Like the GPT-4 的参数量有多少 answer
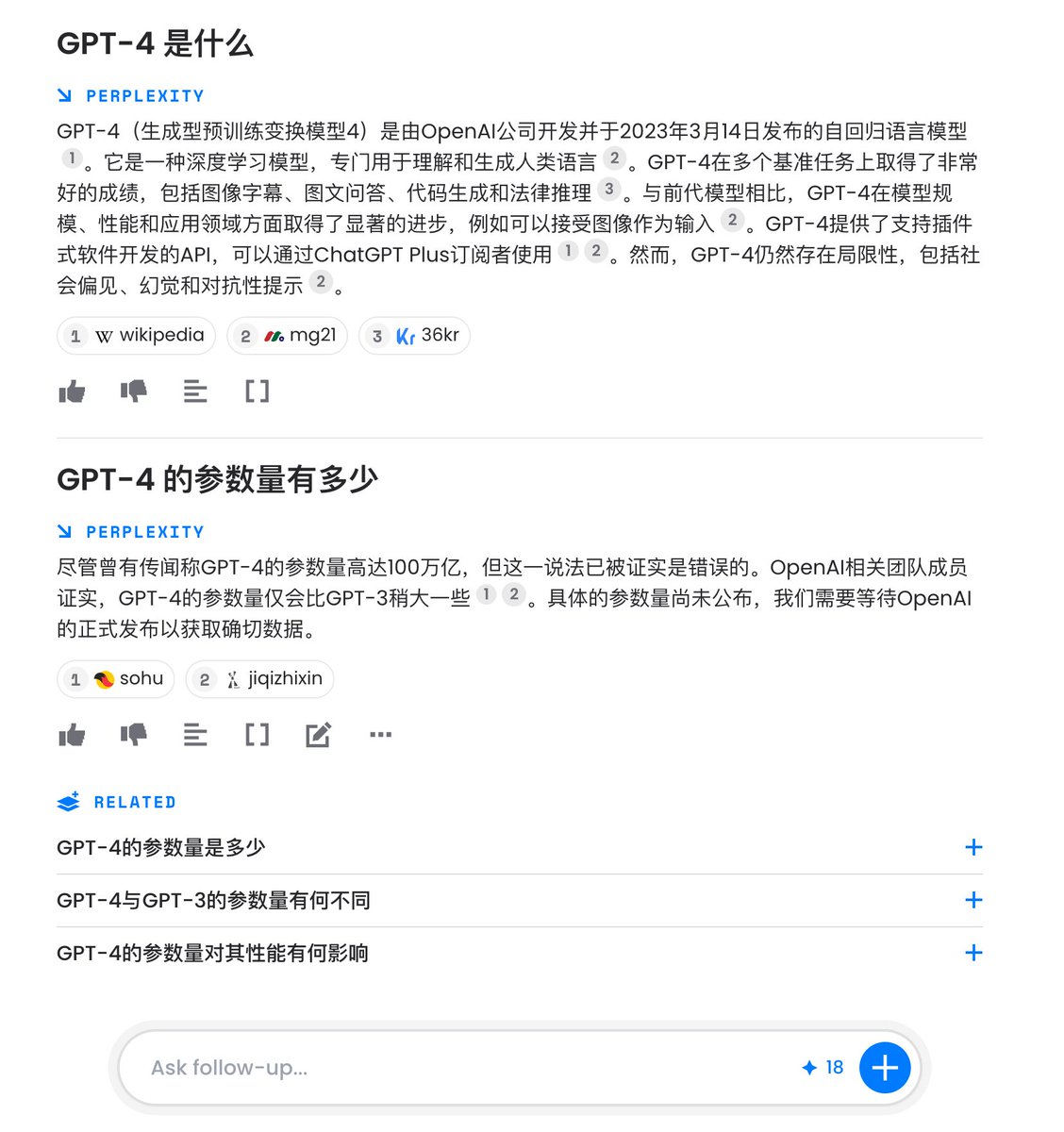Viewport: 1064px width, 1132px height. 72,735
